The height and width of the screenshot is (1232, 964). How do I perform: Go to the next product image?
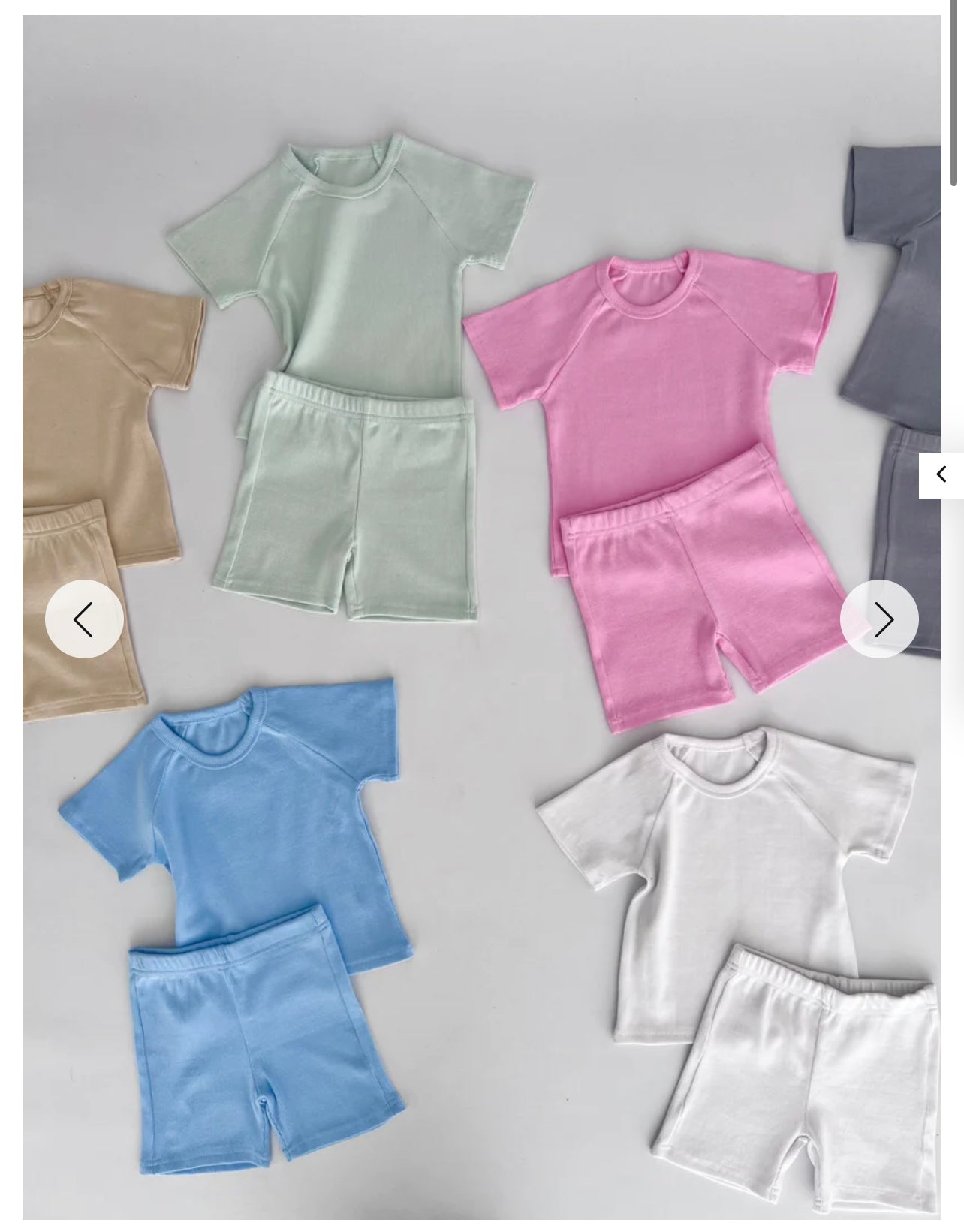[879, 619]
